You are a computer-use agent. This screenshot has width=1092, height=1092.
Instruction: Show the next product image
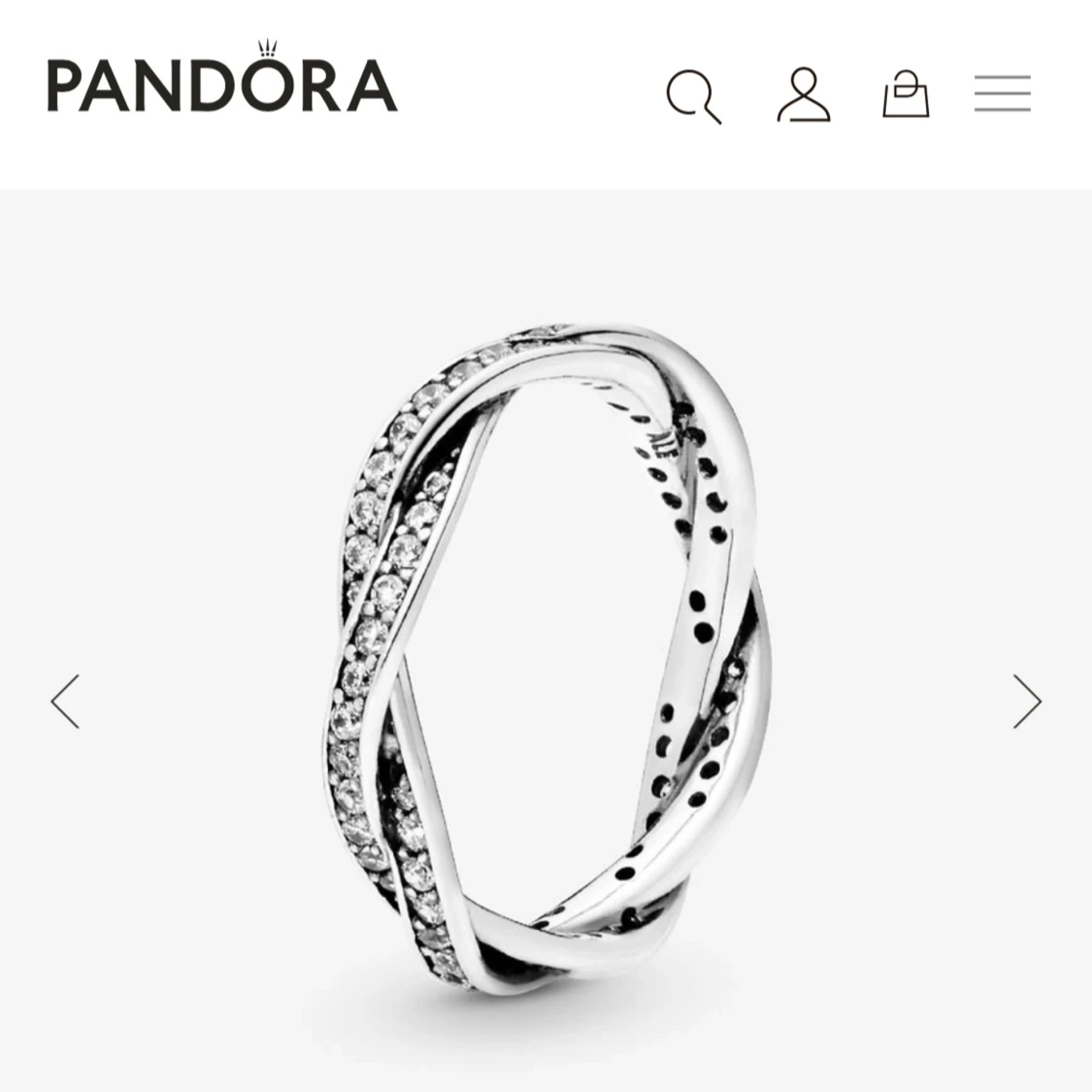(x=1026, y=701)
